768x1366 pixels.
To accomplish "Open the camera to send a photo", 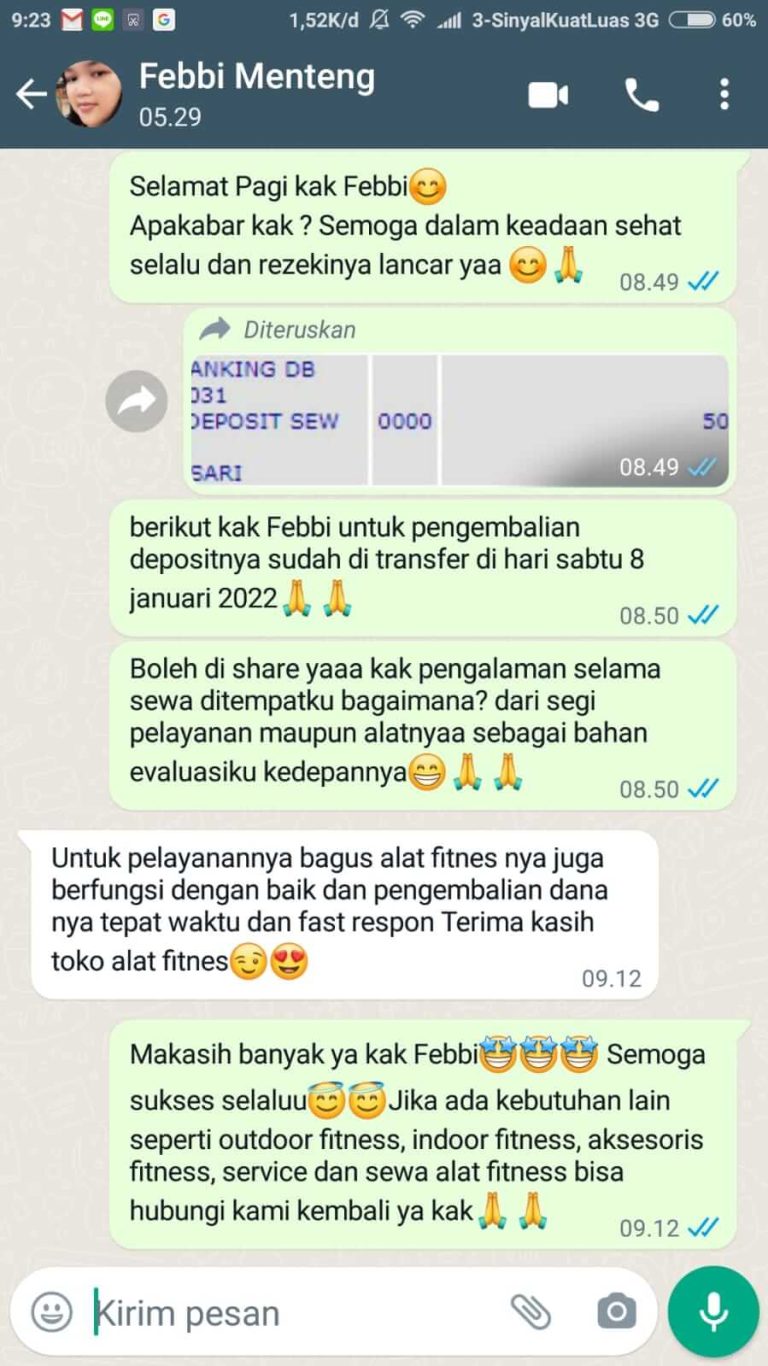I will point(616,1311).
